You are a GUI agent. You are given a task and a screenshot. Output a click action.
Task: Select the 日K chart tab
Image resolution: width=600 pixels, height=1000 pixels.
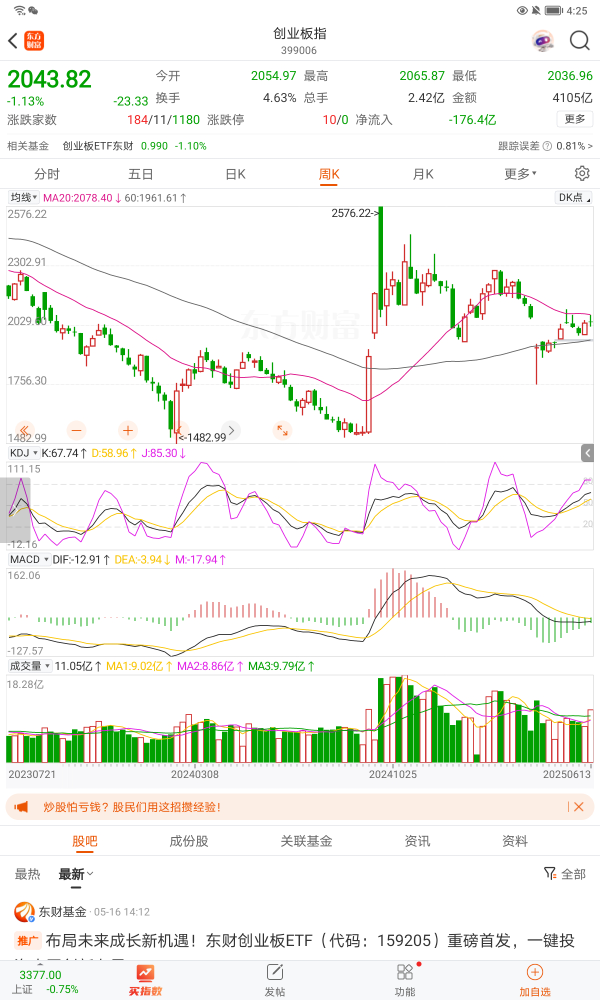point(235,174)
